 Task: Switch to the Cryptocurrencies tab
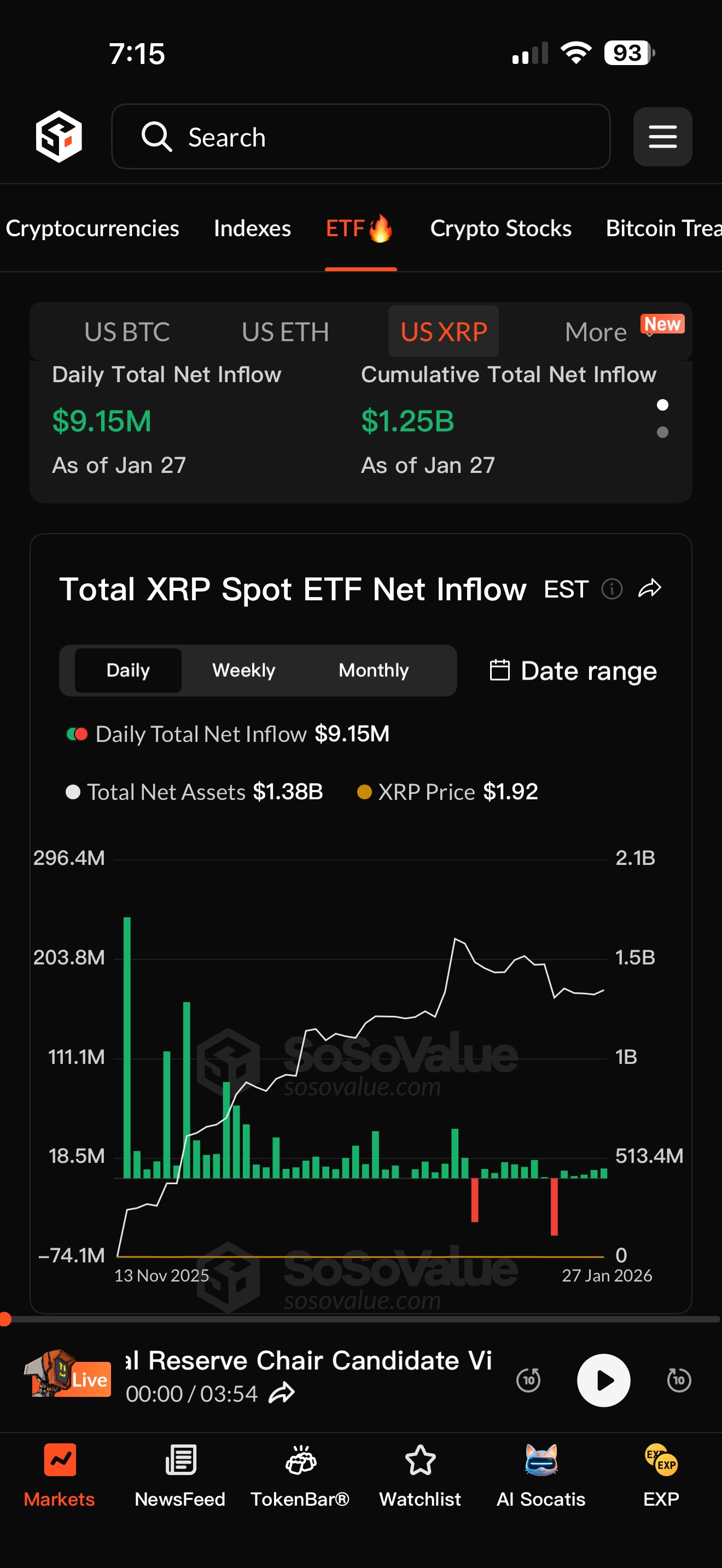tap(92, 229)
